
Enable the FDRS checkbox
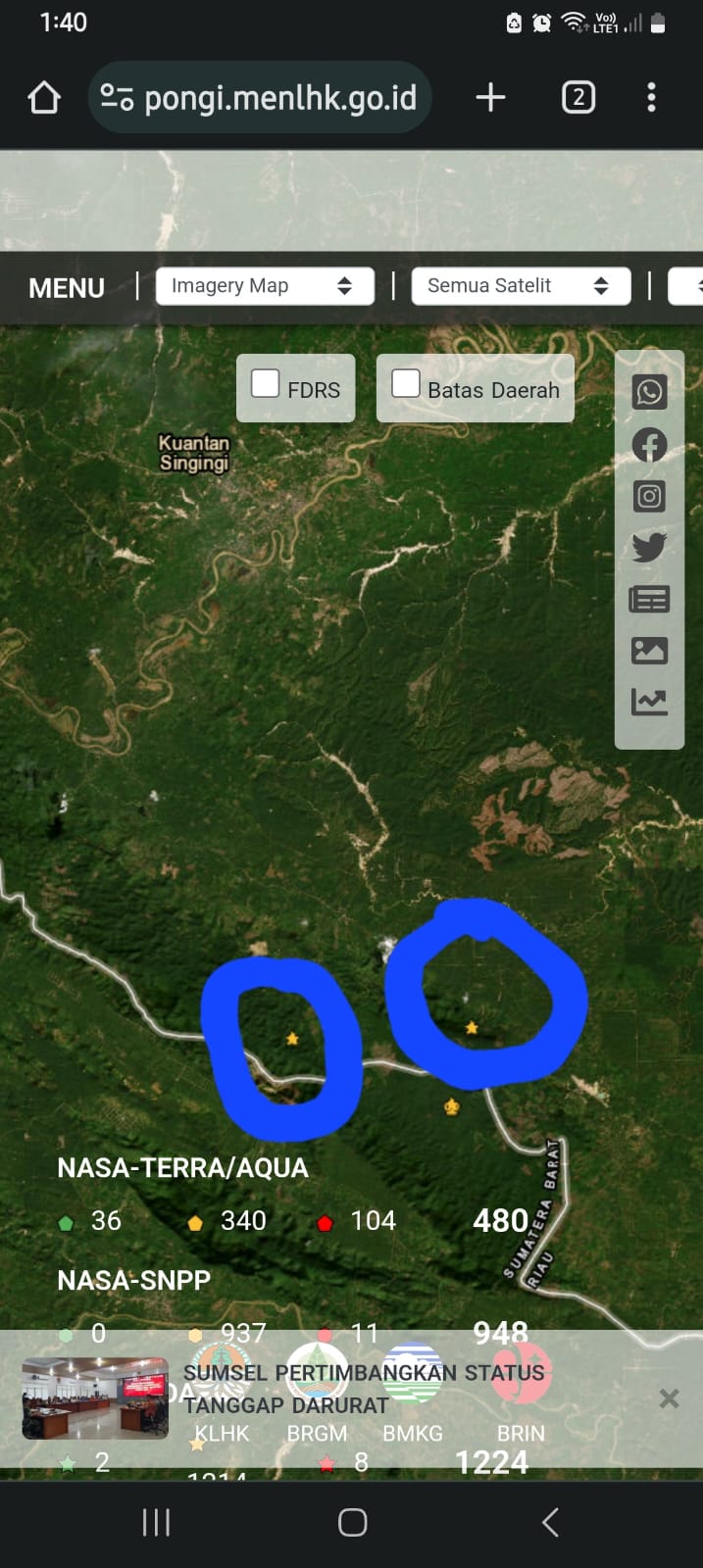(266, 383)
